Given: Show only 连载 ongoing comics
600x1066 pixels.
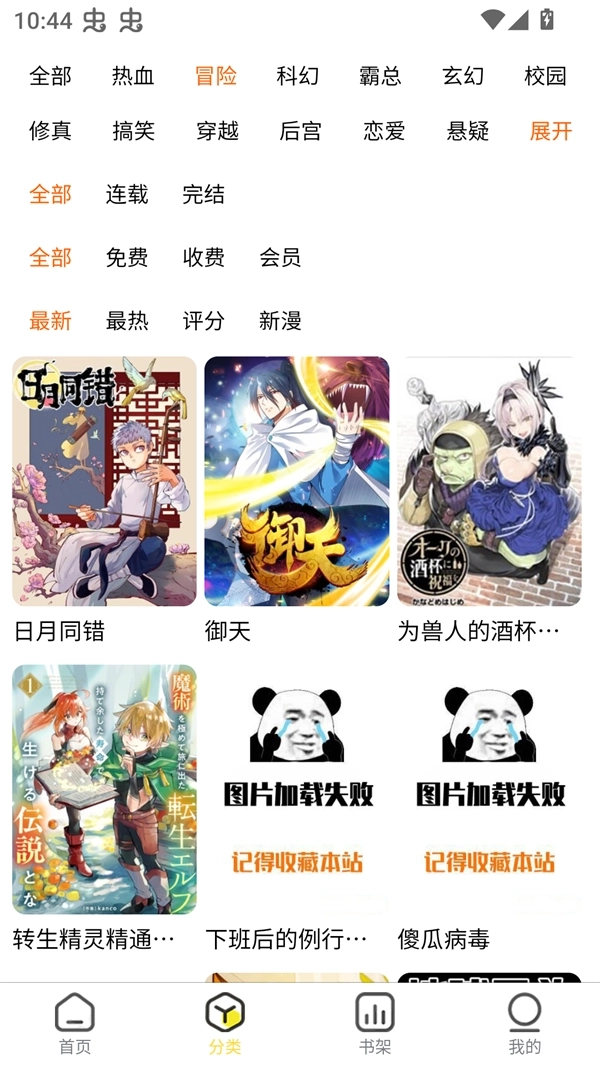Looking at the screenshot, I should point(127,194).
